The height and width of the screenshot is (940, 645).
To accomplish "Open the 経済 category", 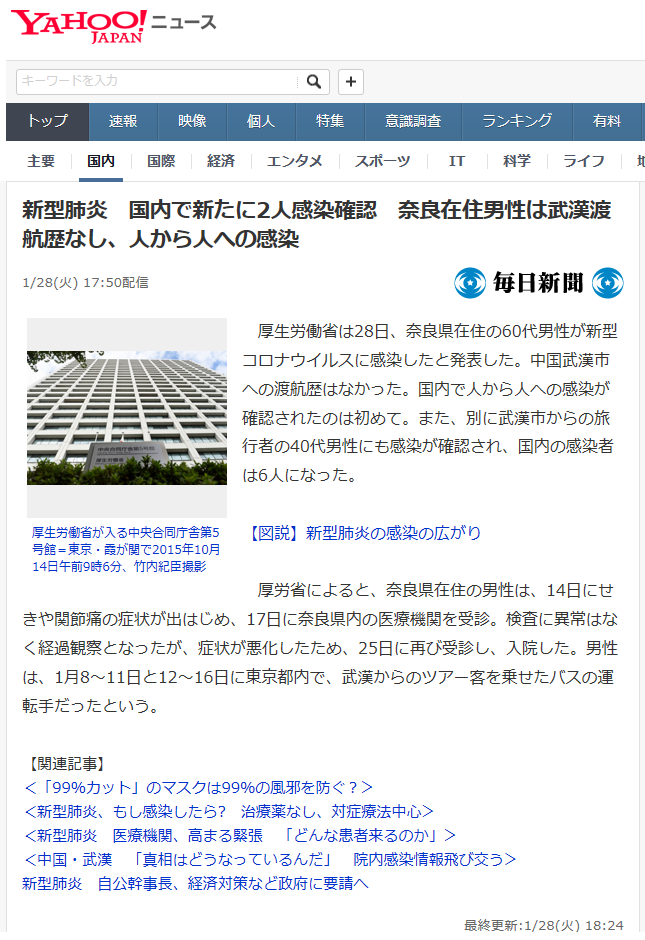I will 221,161.
